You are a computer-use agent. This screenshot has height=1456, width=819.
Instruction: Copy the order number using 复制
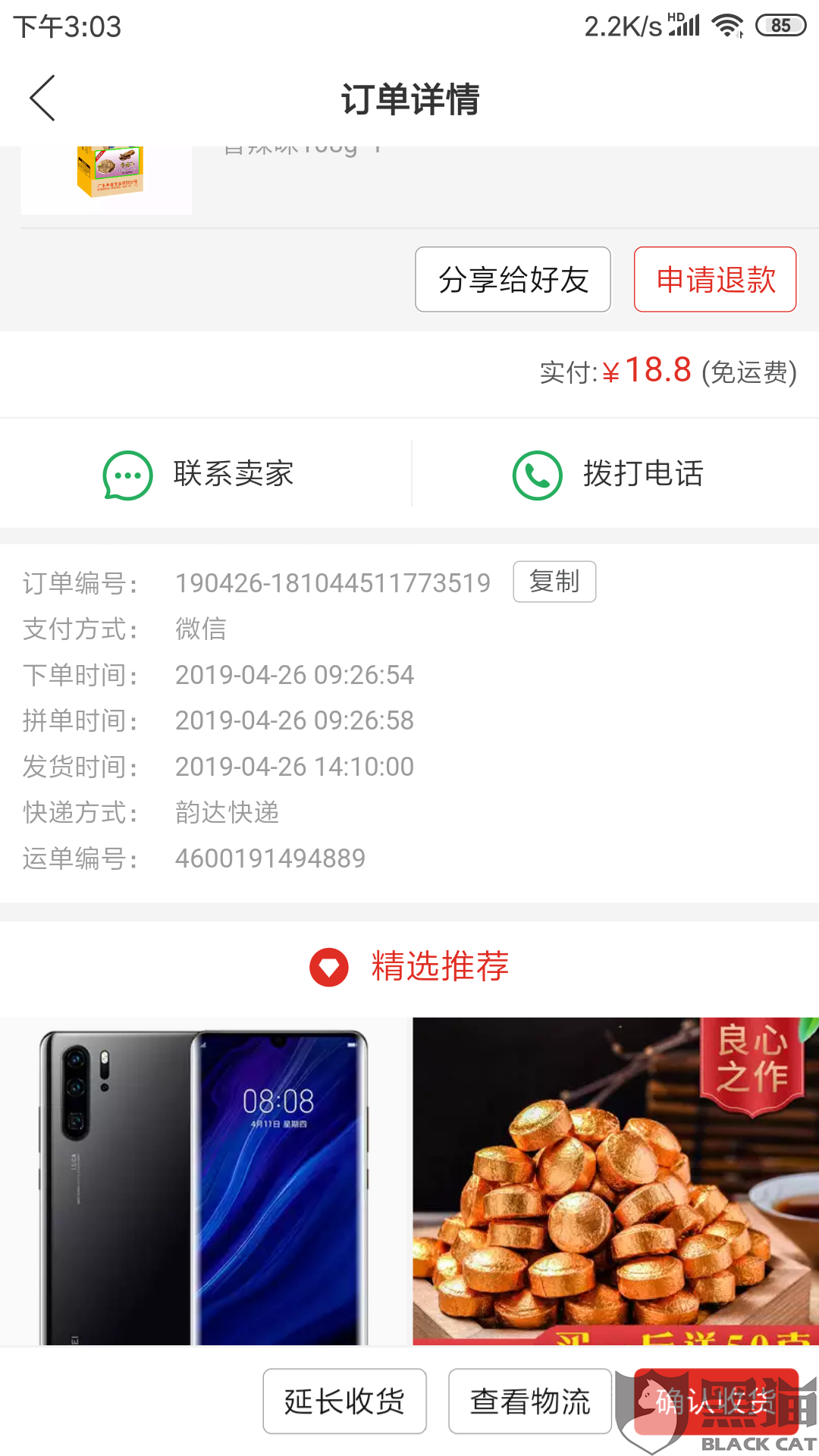coord(554,582)
